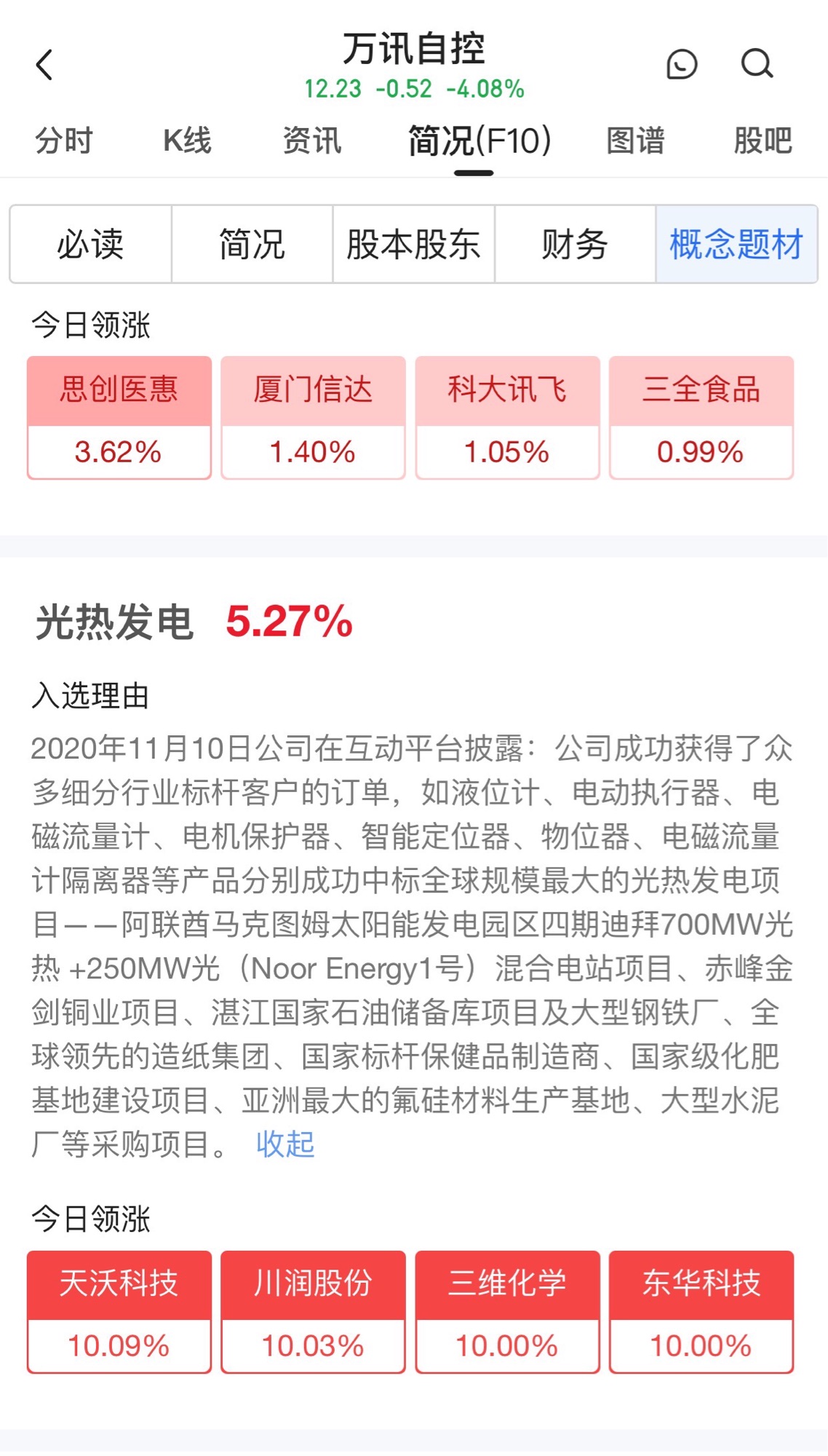
Task: Collapse the reason text via 收起
Action: point(285,1144)
